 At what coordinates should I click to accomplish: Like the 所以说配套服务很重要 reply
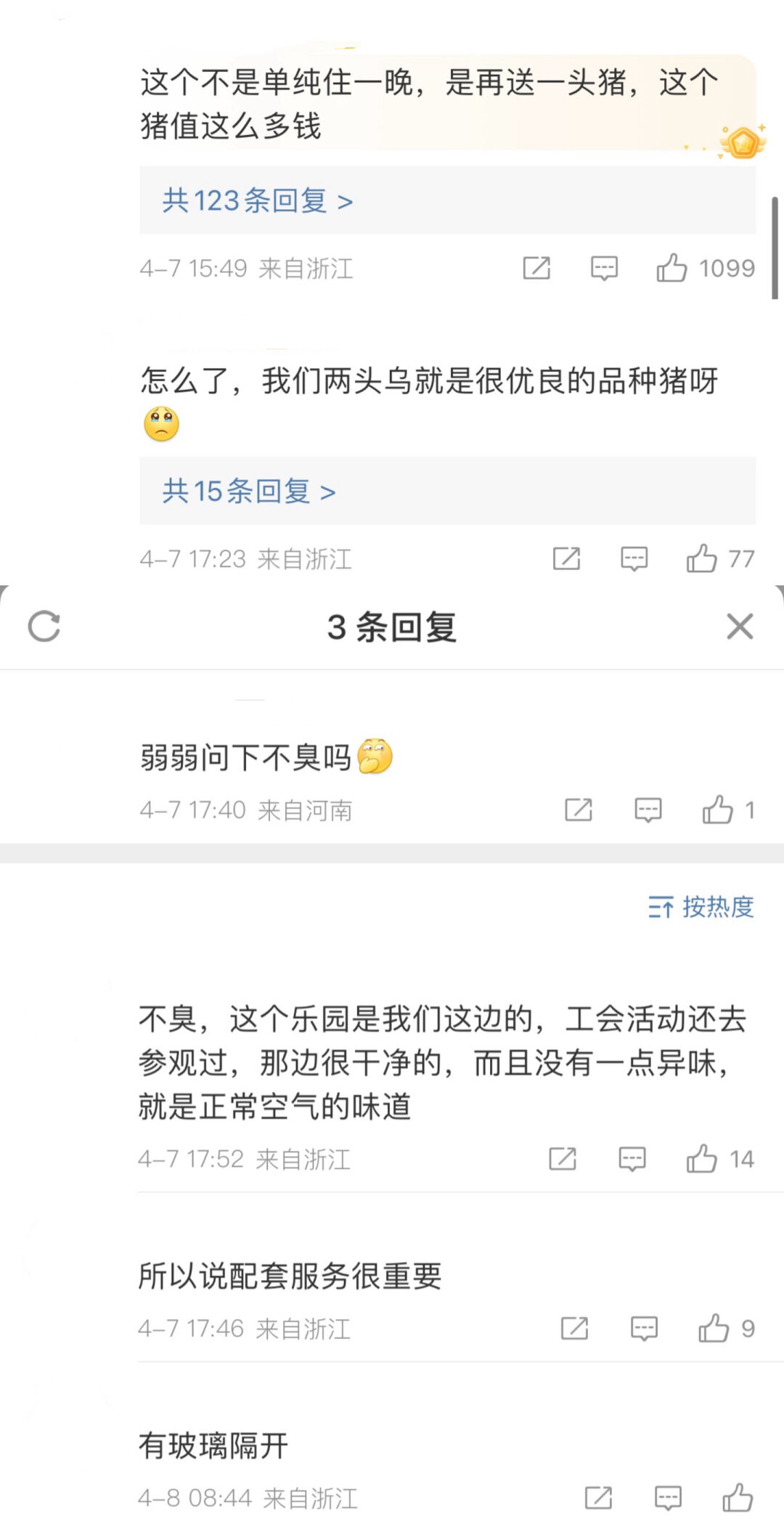(x=714, y=1329)
